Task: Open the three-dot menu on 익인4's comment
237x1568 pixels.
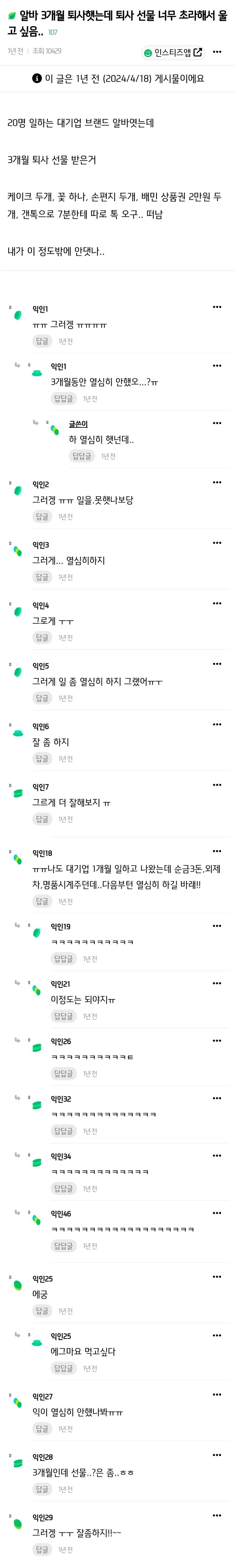Action: (217, 603)
